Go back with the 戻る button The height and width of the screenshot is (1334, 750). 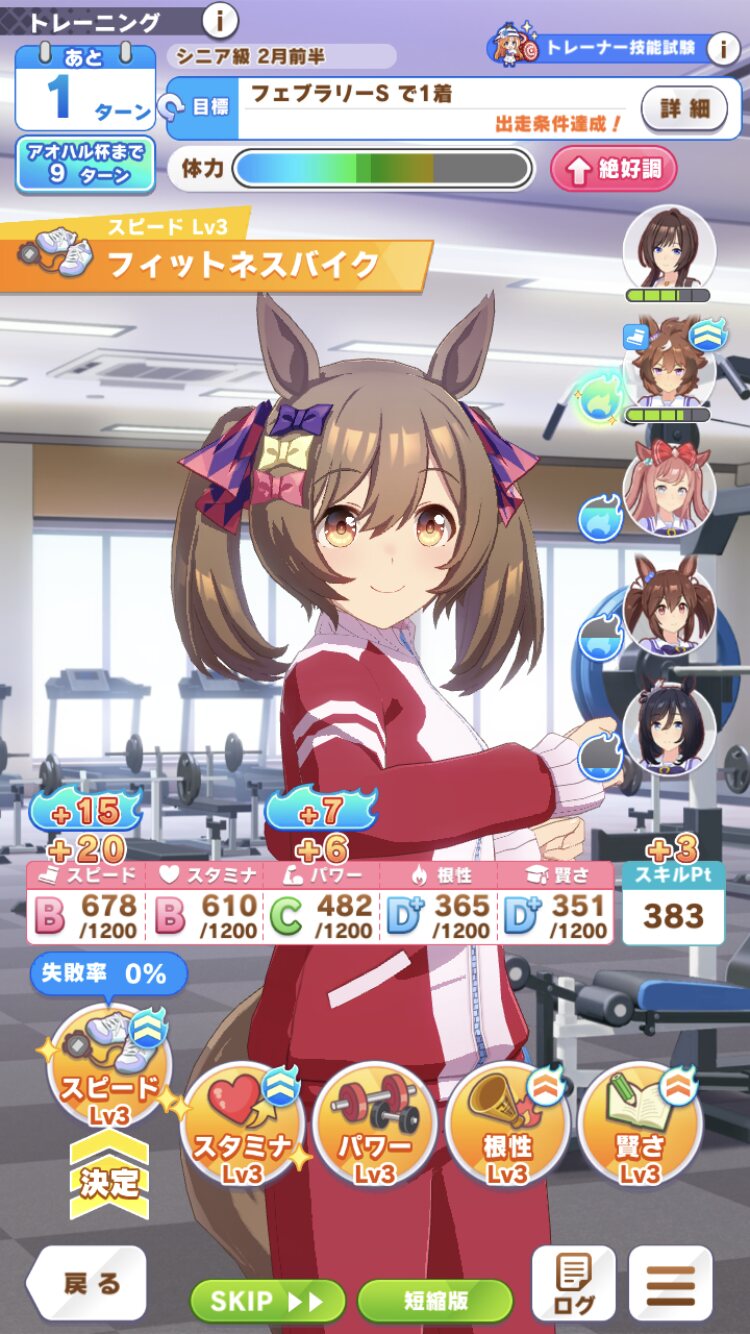coord(88,1284)
